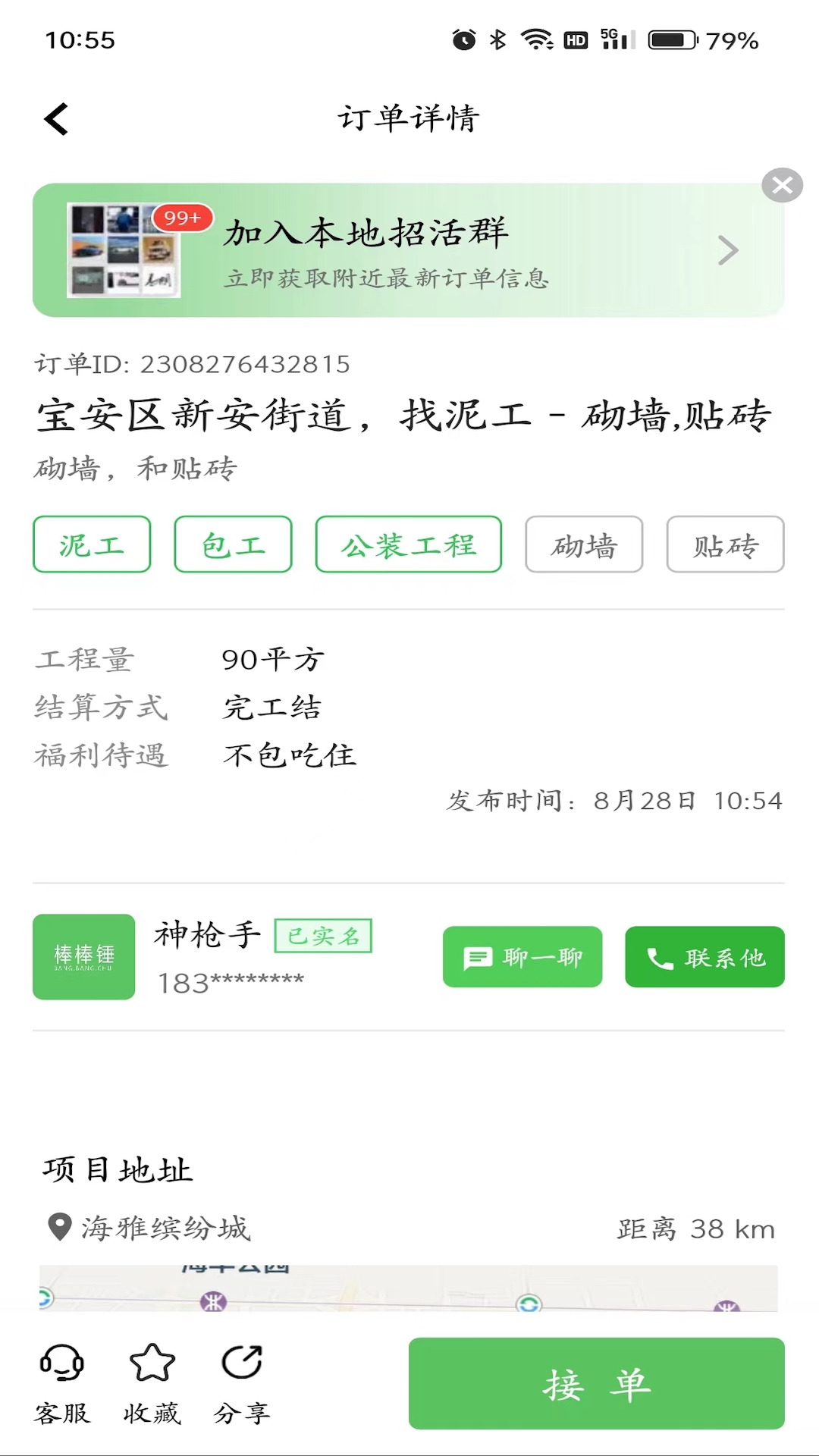Screen dimensions: 819x1456
Task: Open the 海雅缤纷城 map preview
Action: (408, 1288)
